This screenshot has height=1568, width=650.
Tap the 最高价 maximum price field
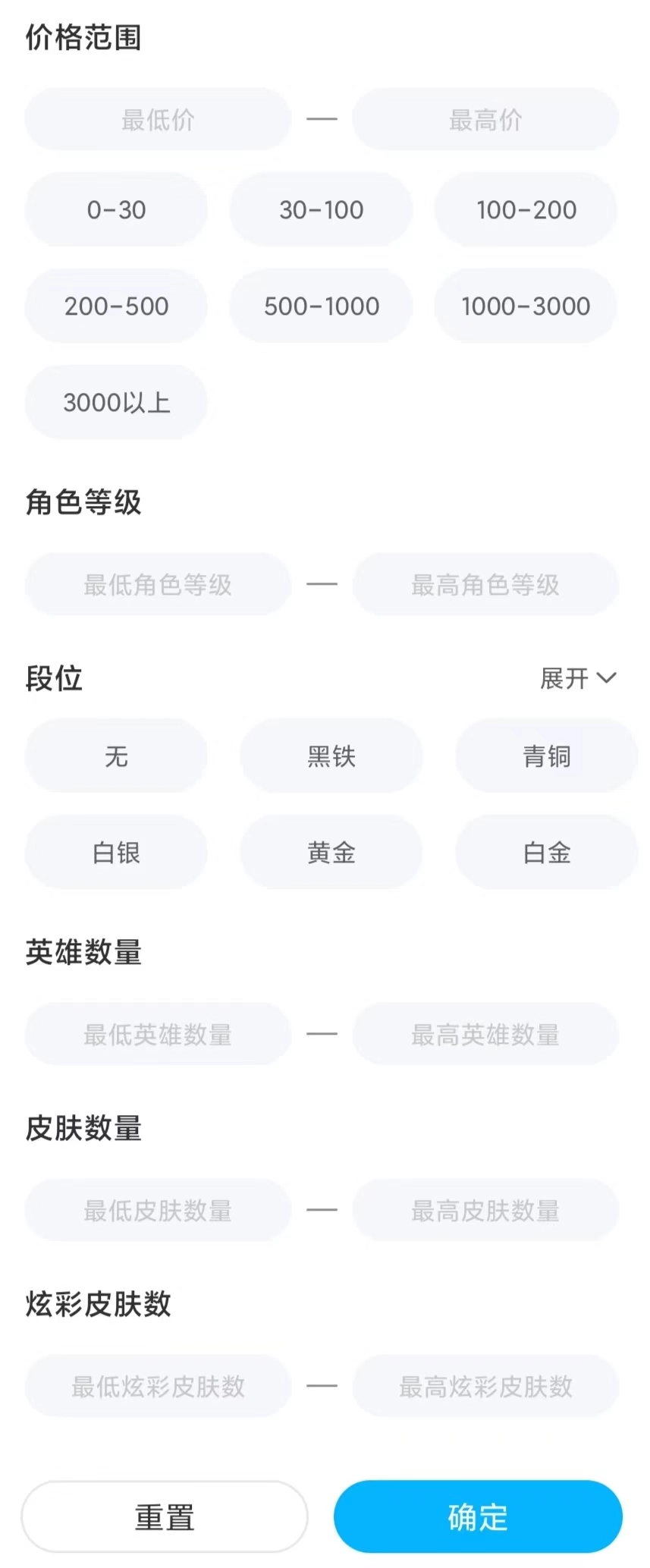pos(485,119)
